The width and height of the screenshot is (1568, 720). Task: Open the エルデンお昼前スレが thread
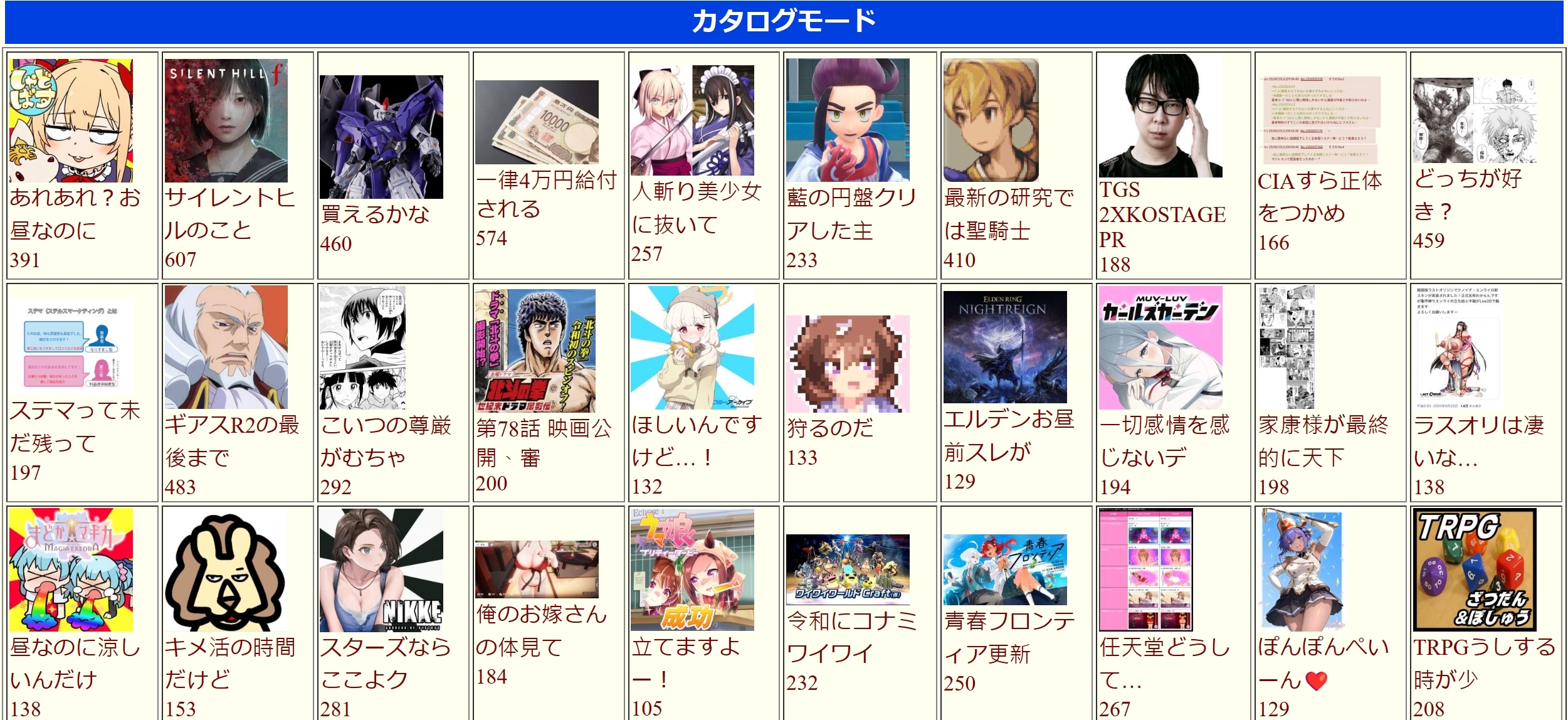1004,347
